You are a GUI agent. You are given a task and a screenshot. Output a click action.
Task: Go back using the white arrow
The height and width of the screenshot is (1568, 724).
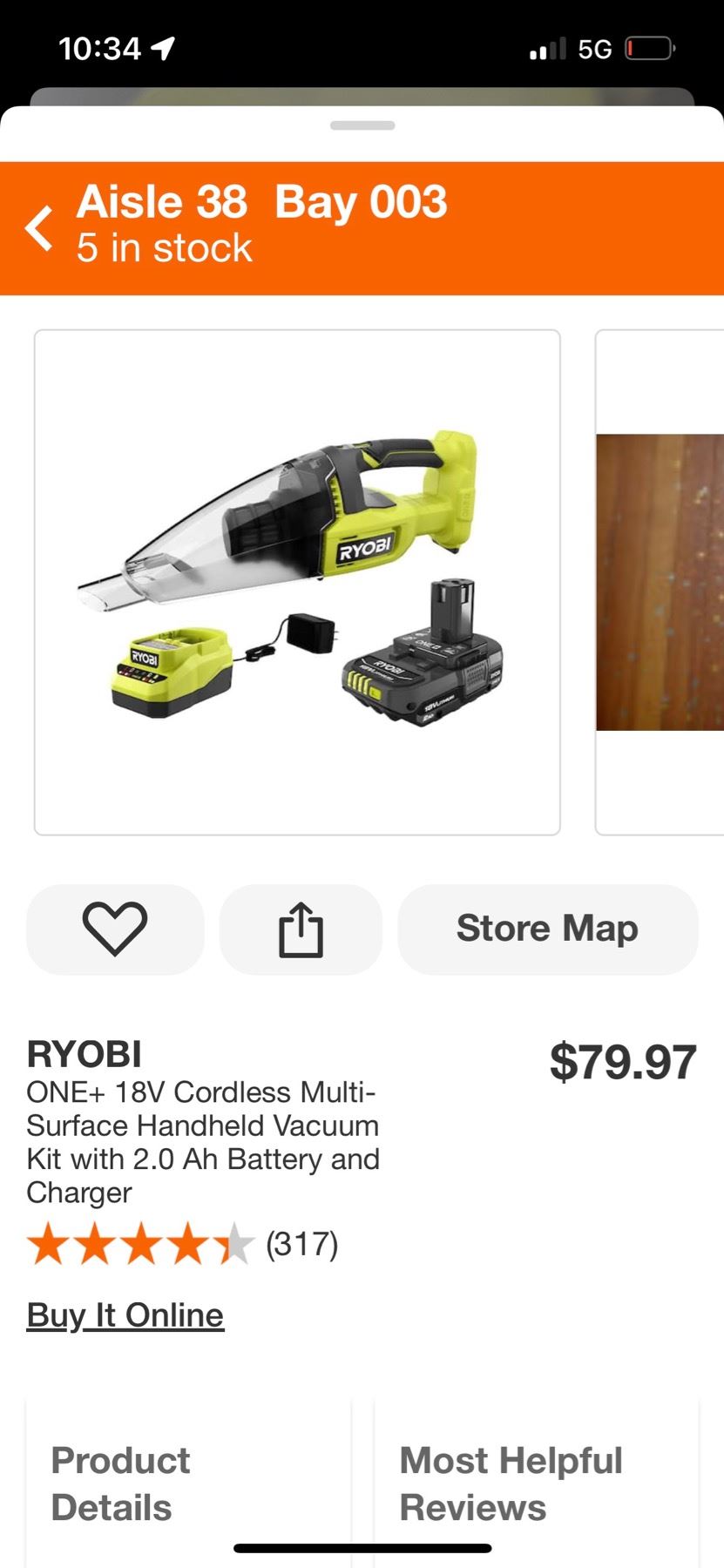point(39,228)
